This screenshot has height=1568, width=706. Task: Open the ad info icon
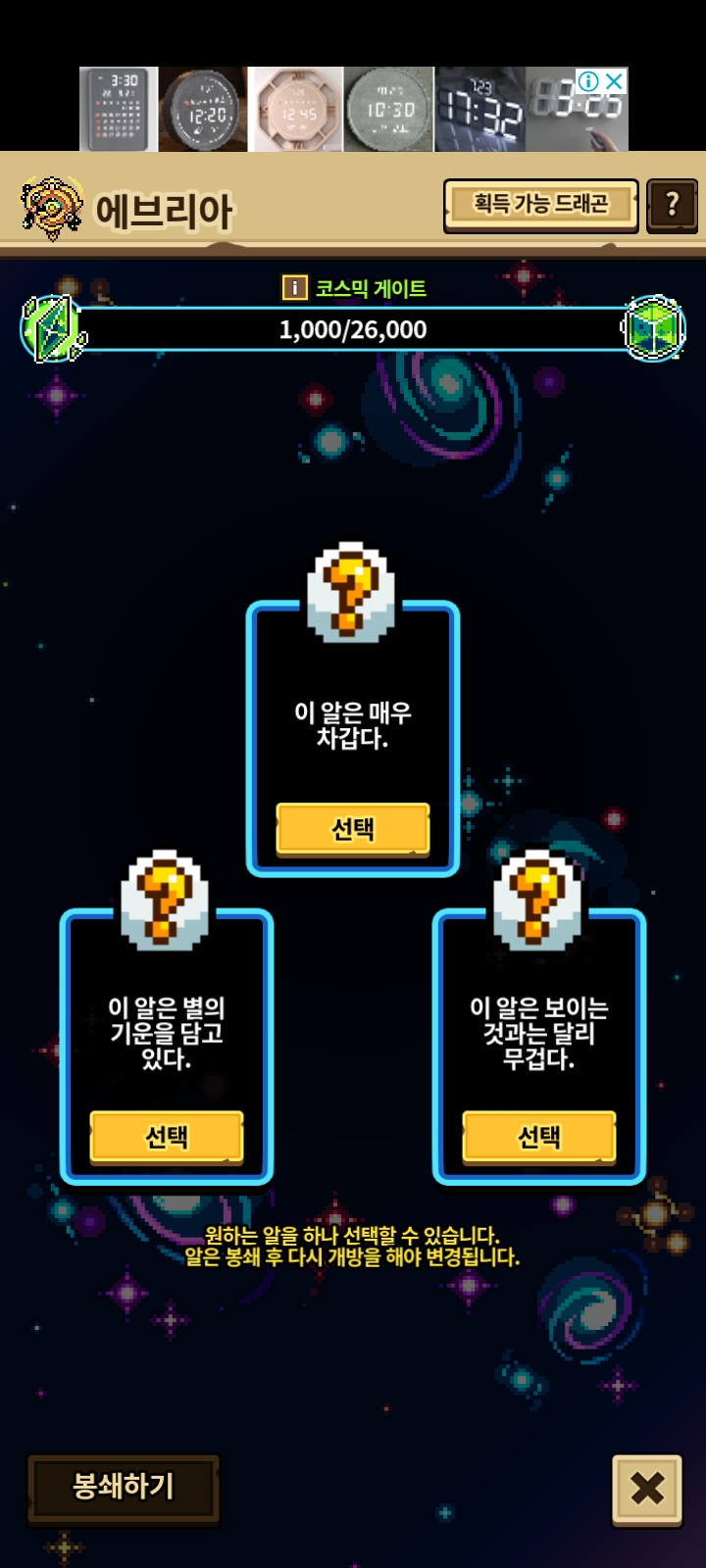click(x=588, y=80)
